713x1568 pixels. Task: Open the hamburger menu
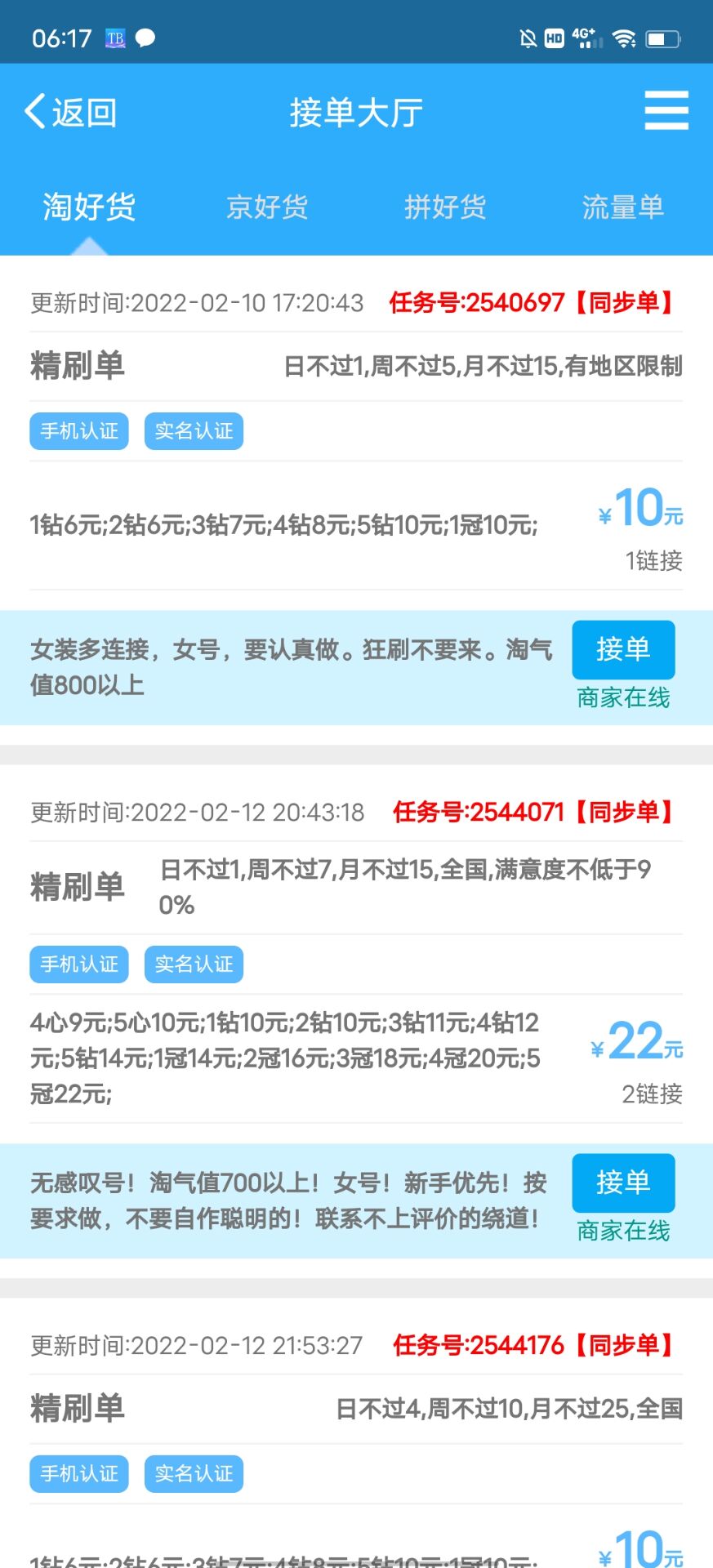tap(666, 111)
